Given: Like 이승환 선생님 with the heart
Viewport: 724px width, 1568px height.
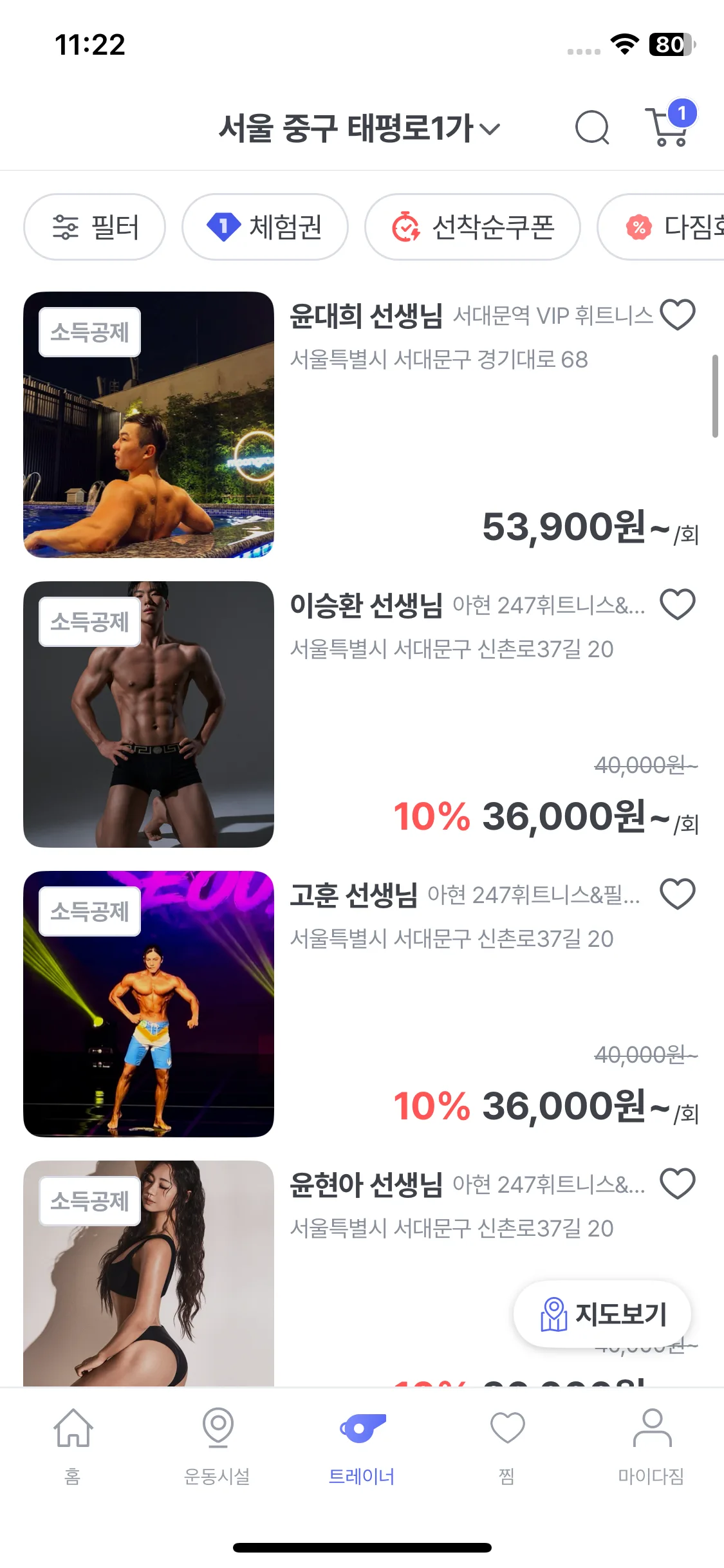Looking at the screenshot, I should 678,605.
